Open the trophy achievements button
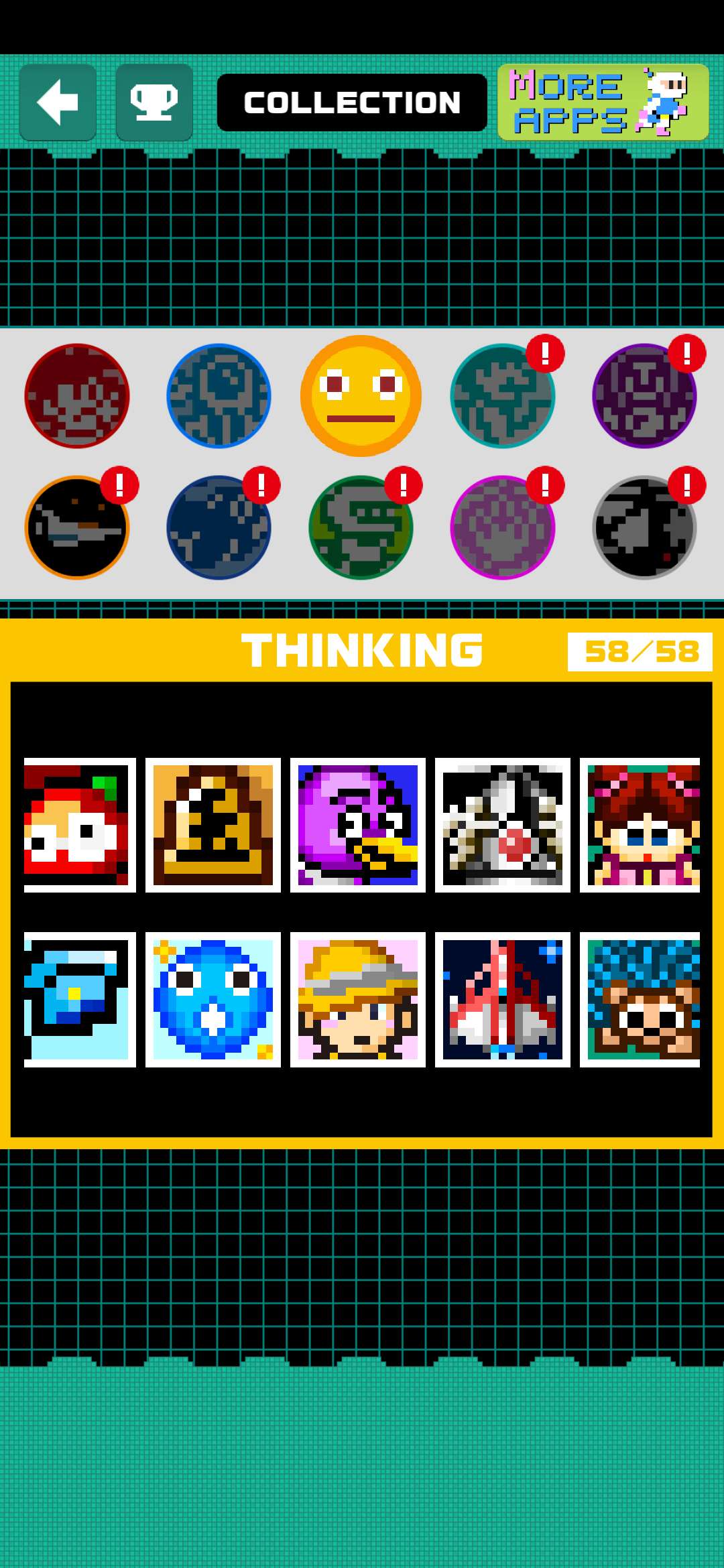 click(154, 103)
